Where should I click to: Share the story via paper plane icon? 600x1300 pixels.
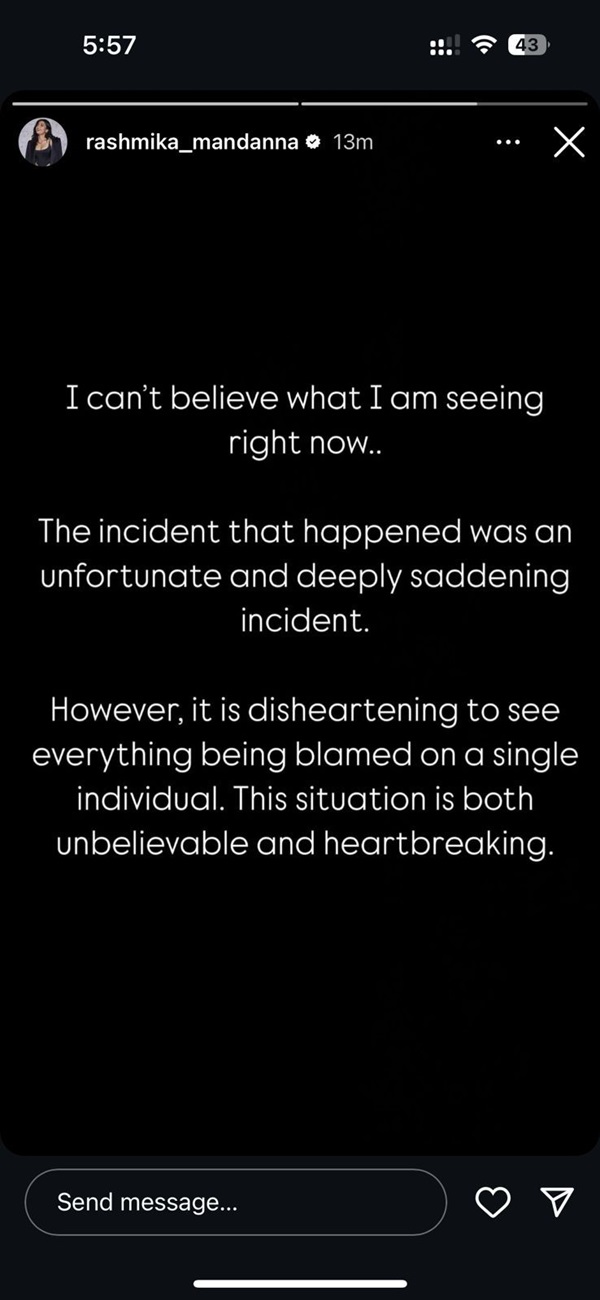click(556, 1202)
